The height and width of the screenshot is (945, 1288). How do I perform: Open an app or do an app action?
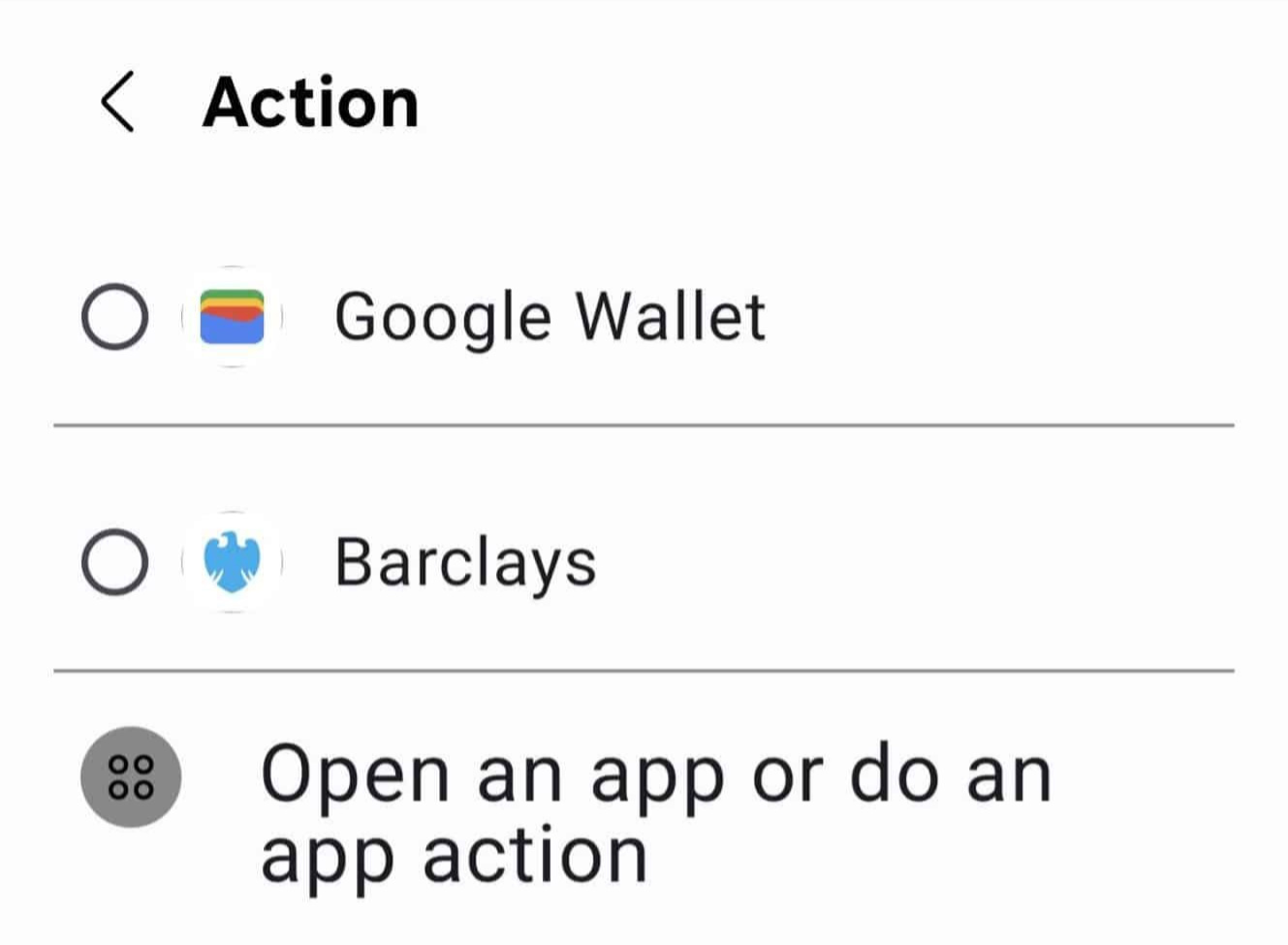pos(655,812)
